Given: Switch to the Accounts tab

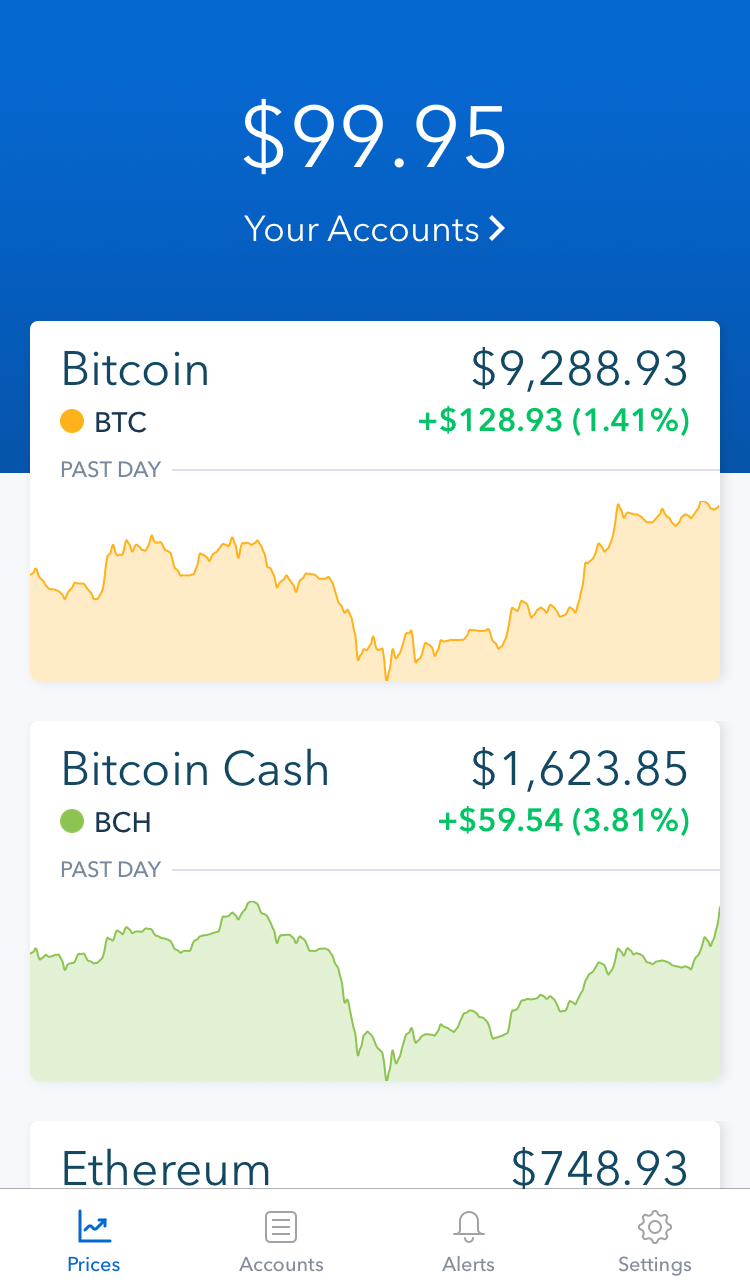Looking at the screenshot, I should pos(281,1241).
